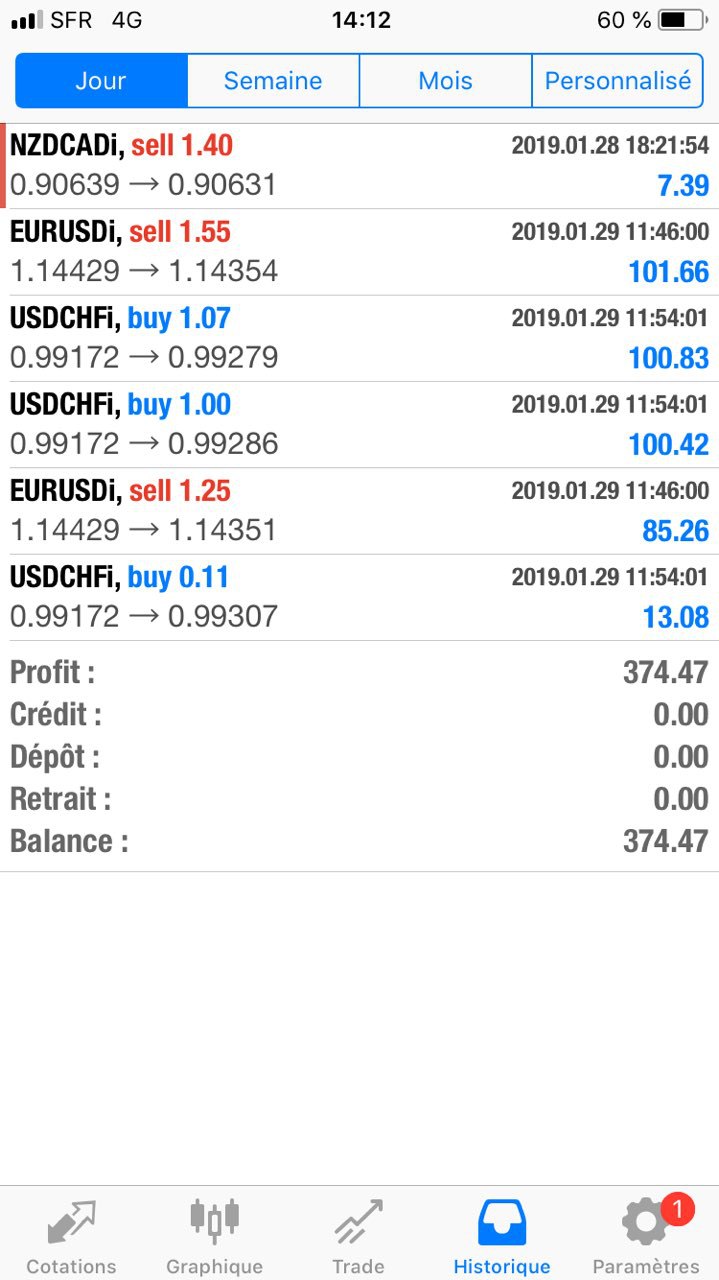Select the Jour period filter
The image size is (719, 1280).
pos(101,81)
